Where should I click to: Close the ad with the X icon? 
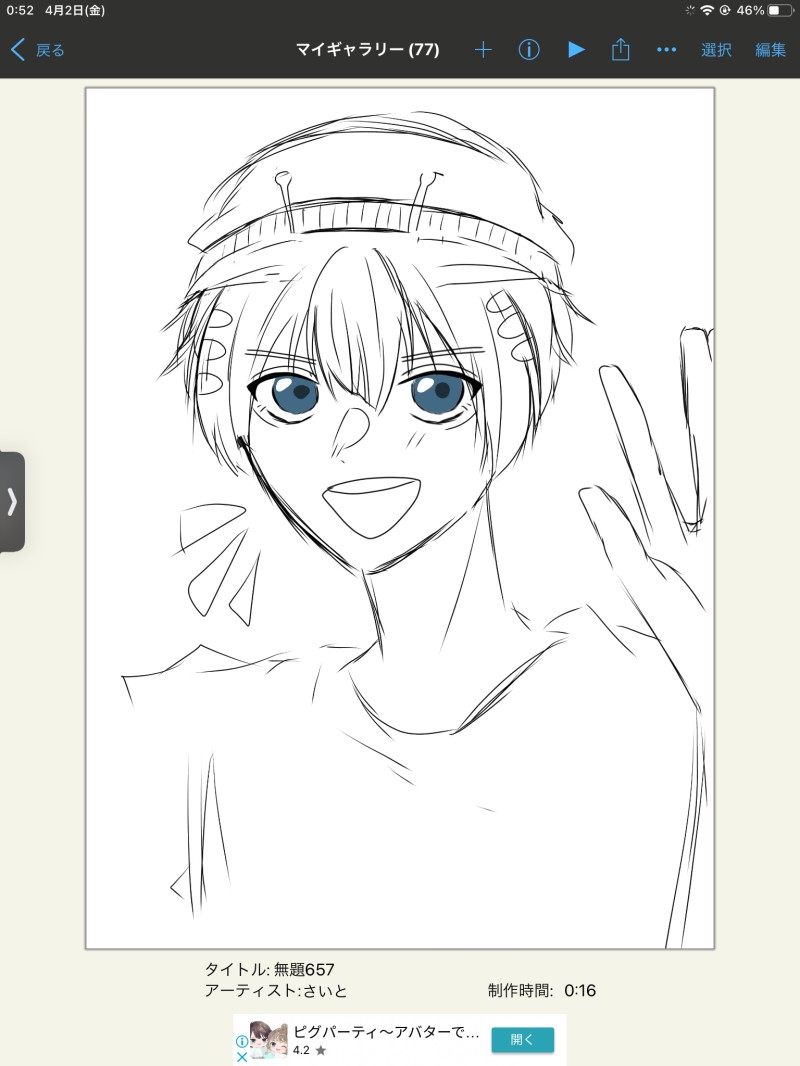(x=242, y=1056)
